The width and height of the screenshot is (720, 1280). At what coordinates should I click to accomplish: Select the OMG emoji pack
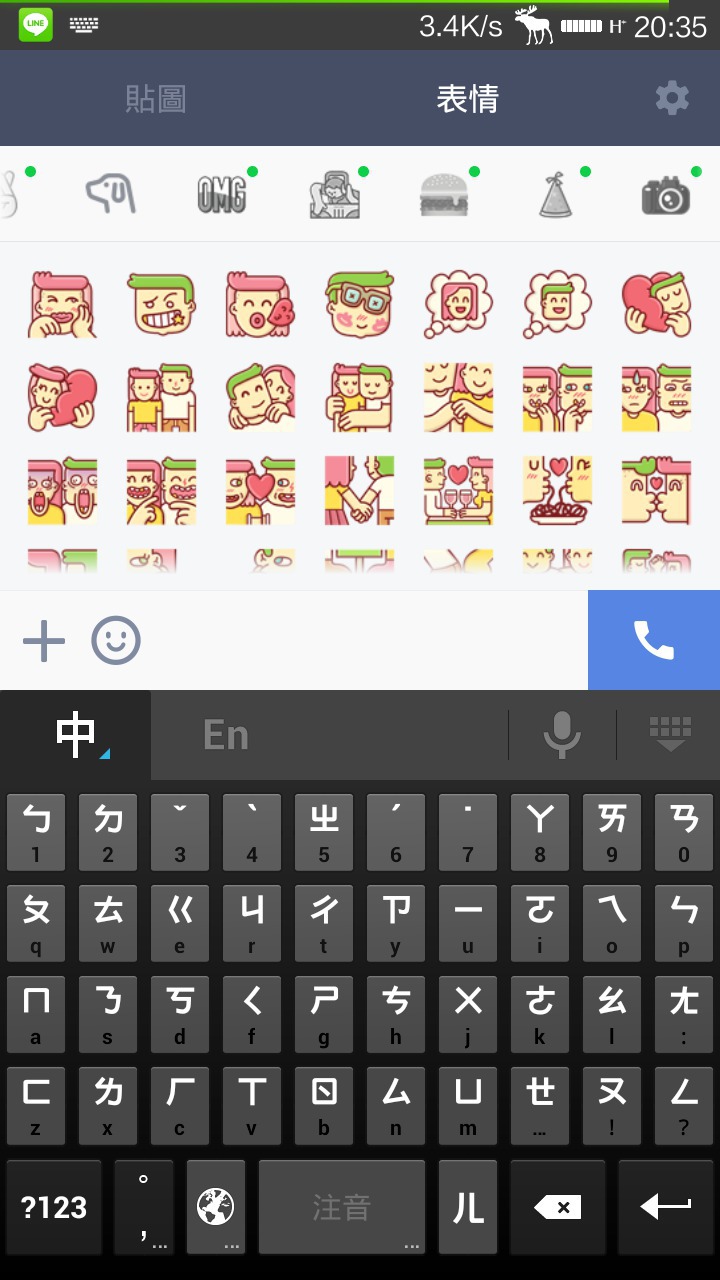click(221, 194)
